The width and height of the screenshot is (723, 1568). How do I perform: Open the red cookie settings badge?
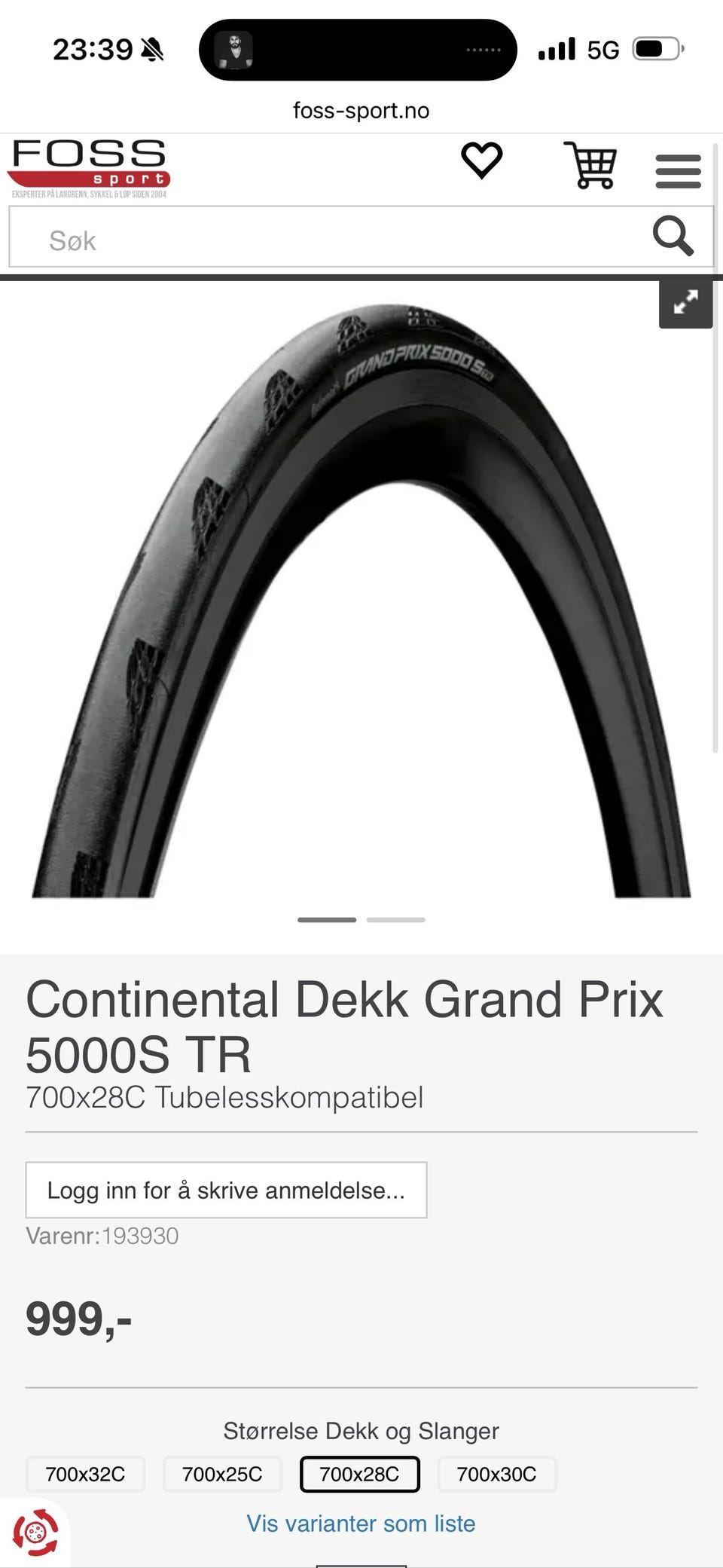coord(35,1532)
